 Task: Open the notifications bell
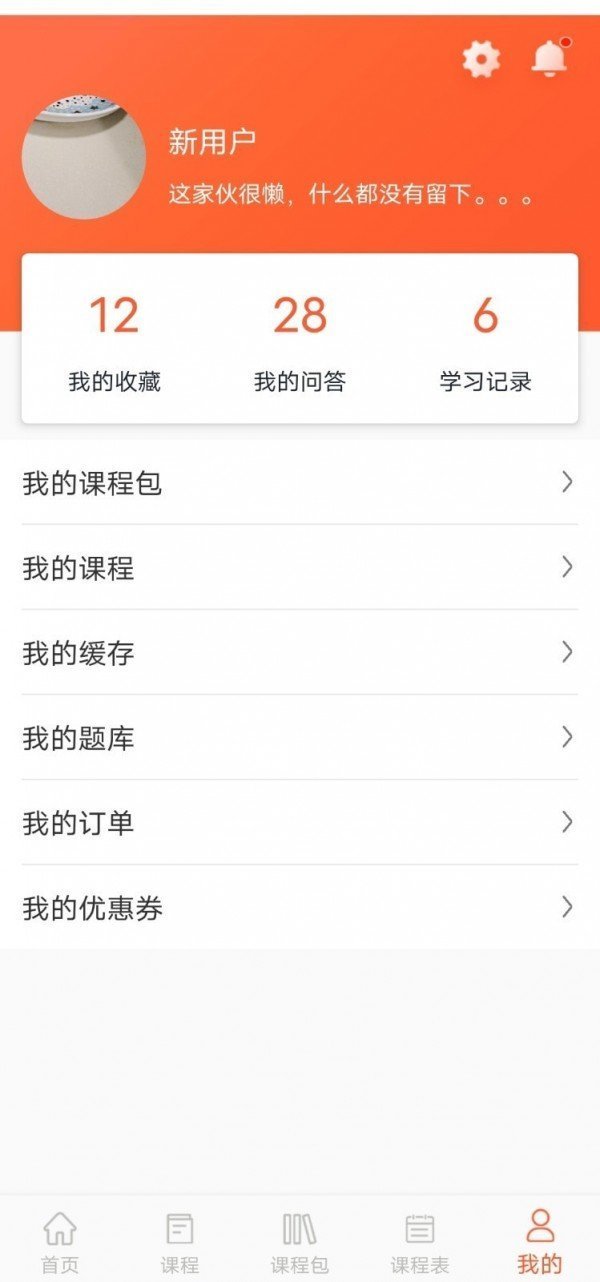[548, 60]
